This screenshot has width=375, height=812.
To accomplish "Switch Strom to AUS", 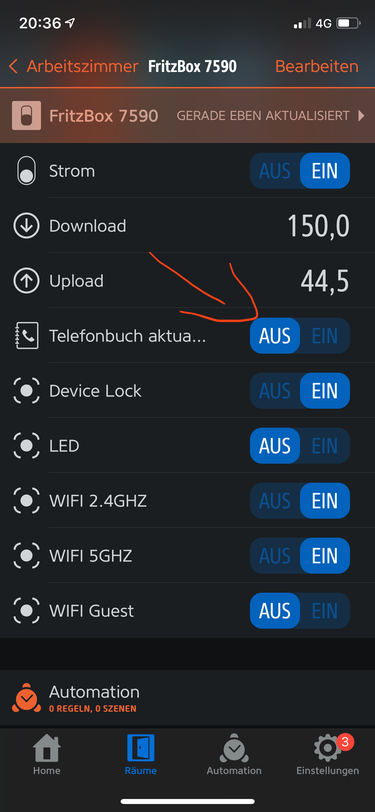I will click(275, 171).
